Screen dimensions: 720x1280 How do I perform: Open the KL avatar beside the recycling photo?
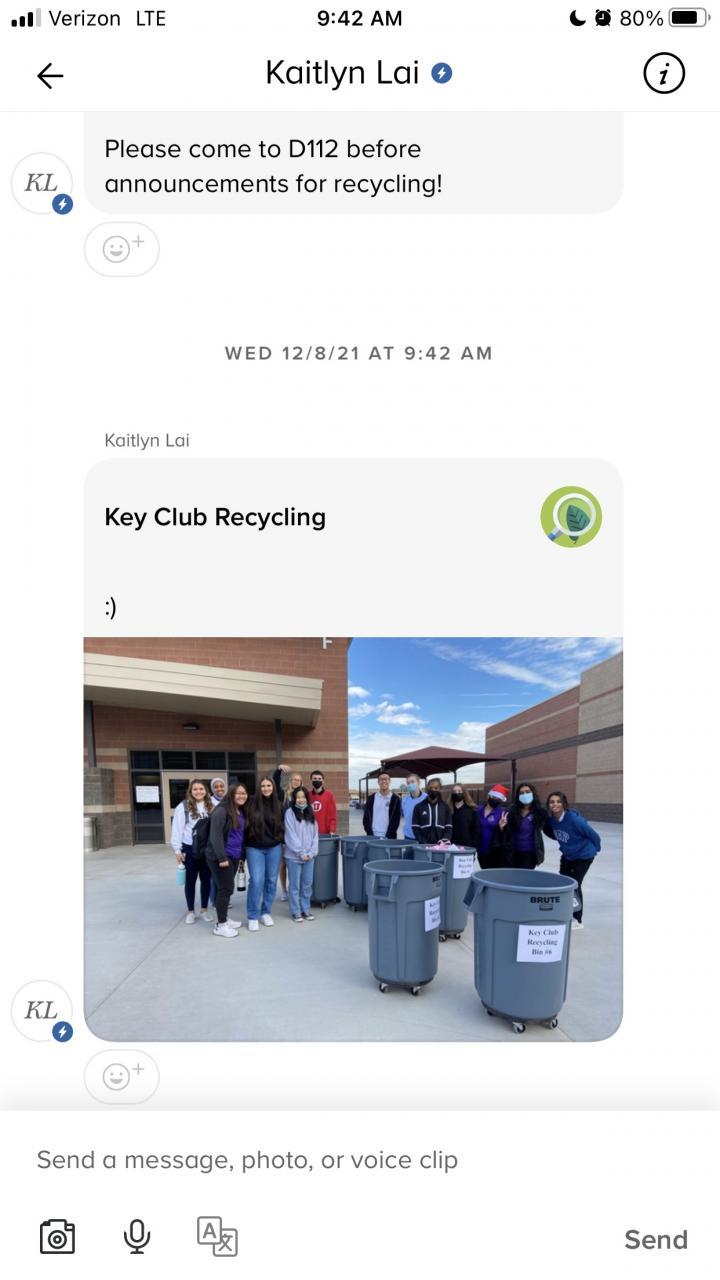41,1010
